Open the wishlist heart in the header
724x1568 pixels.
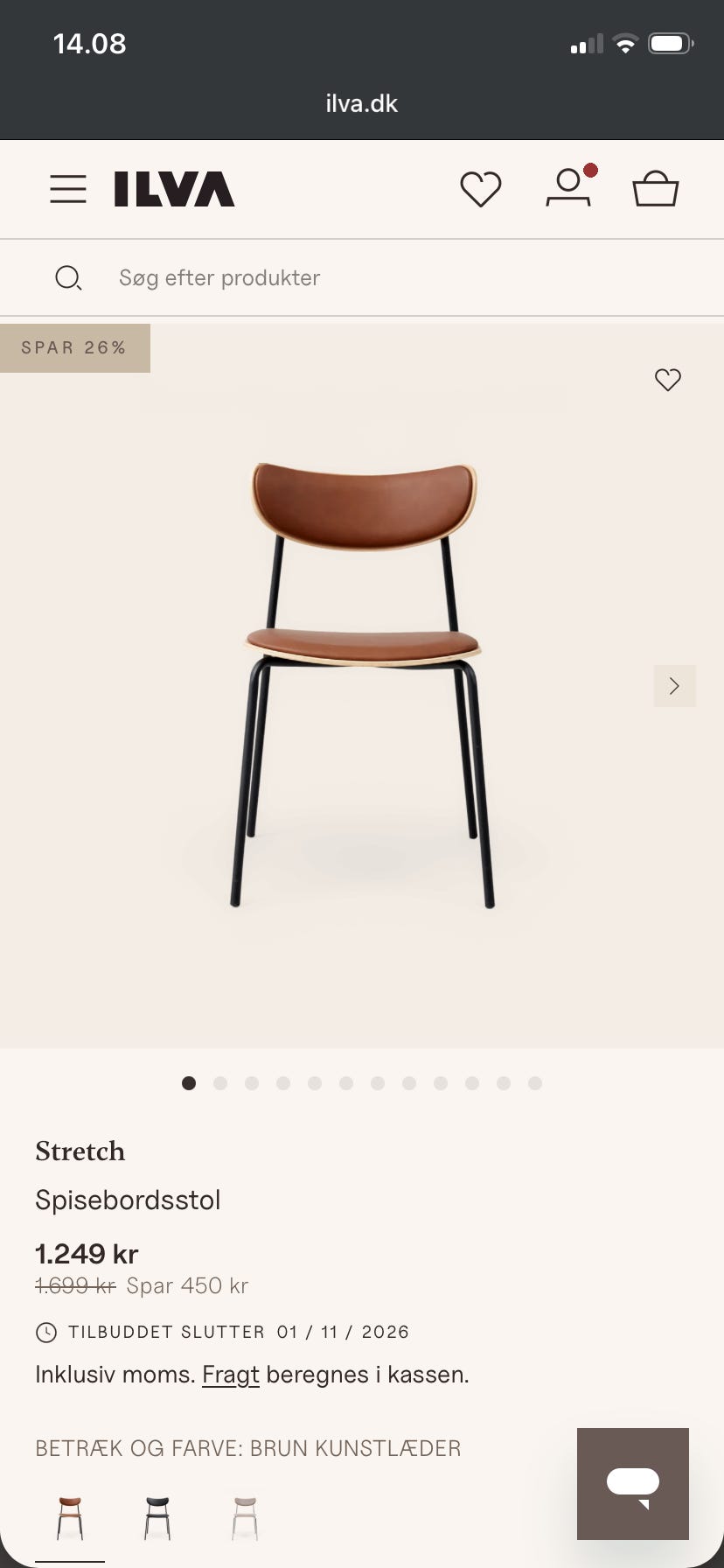[x=481, y=189]
